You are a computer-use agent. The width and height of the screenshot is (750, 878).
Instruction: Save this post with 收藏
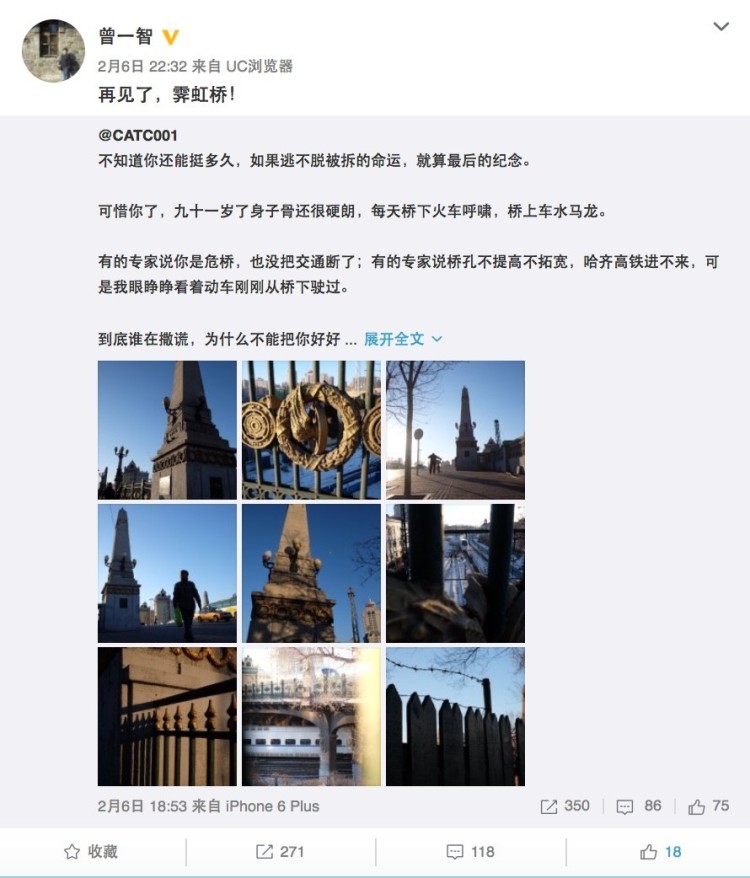coord(91,851)
